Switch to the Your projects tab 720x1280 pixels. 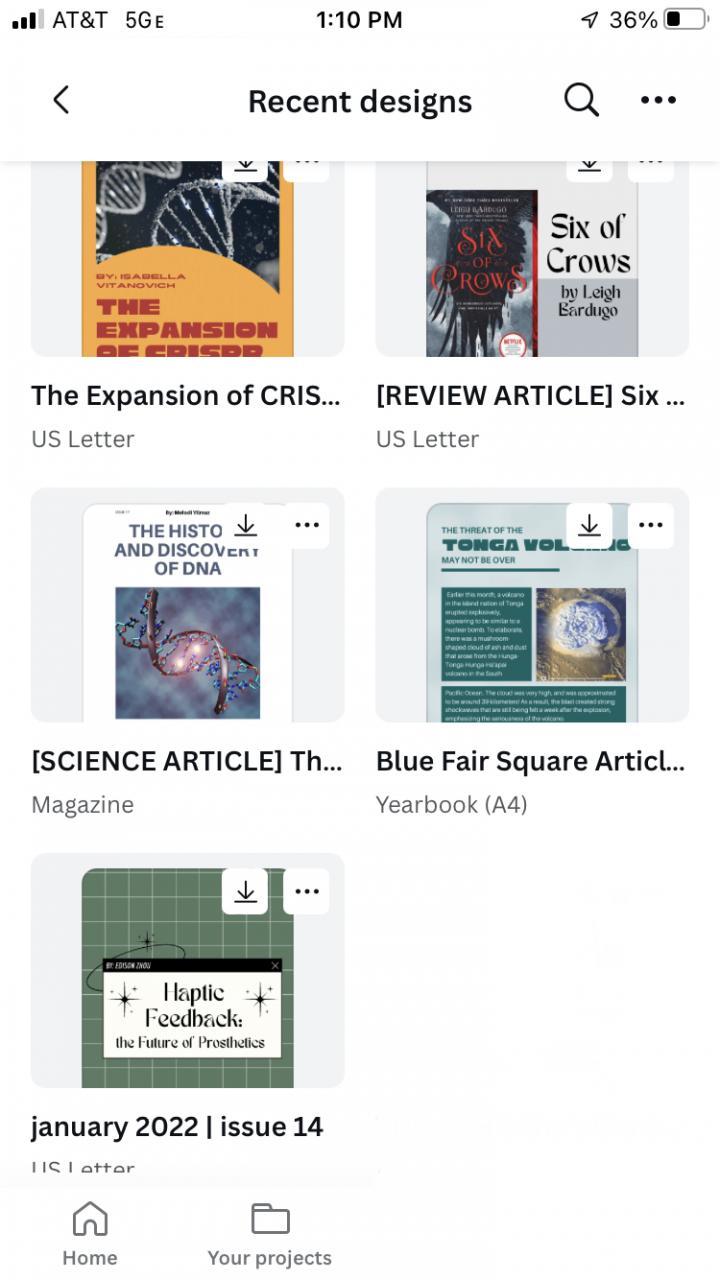coord(269,1235)
